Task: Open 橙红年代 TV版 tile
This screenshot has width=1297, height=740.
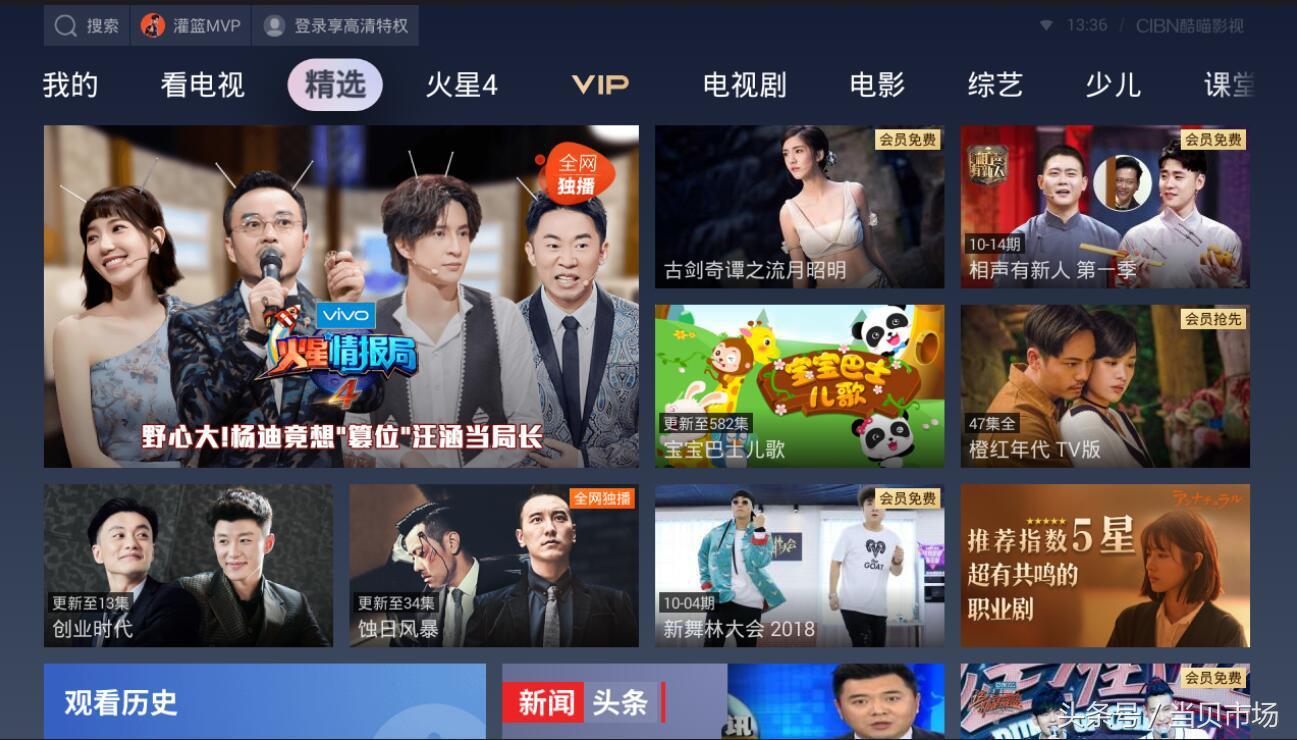Action: [x=1105, y=386]
